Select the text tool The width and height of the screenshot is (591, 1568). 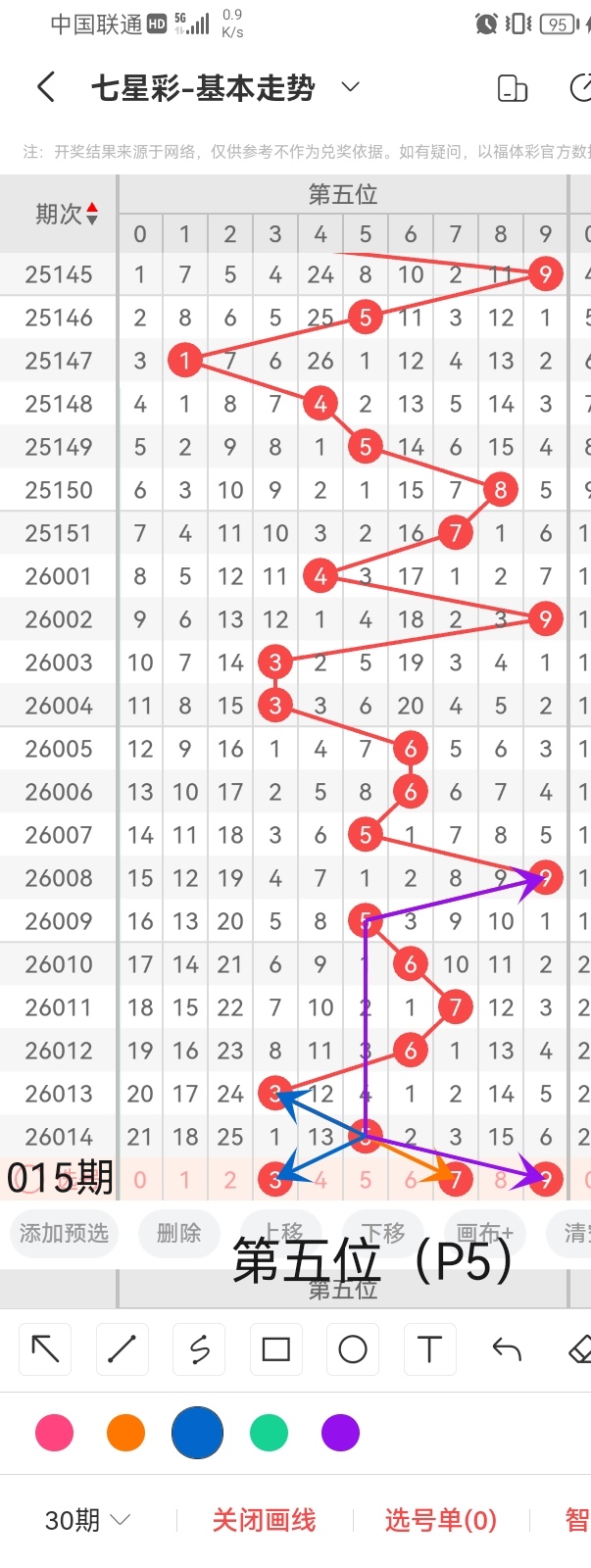pyautogui.click(x=429, y=1349)
